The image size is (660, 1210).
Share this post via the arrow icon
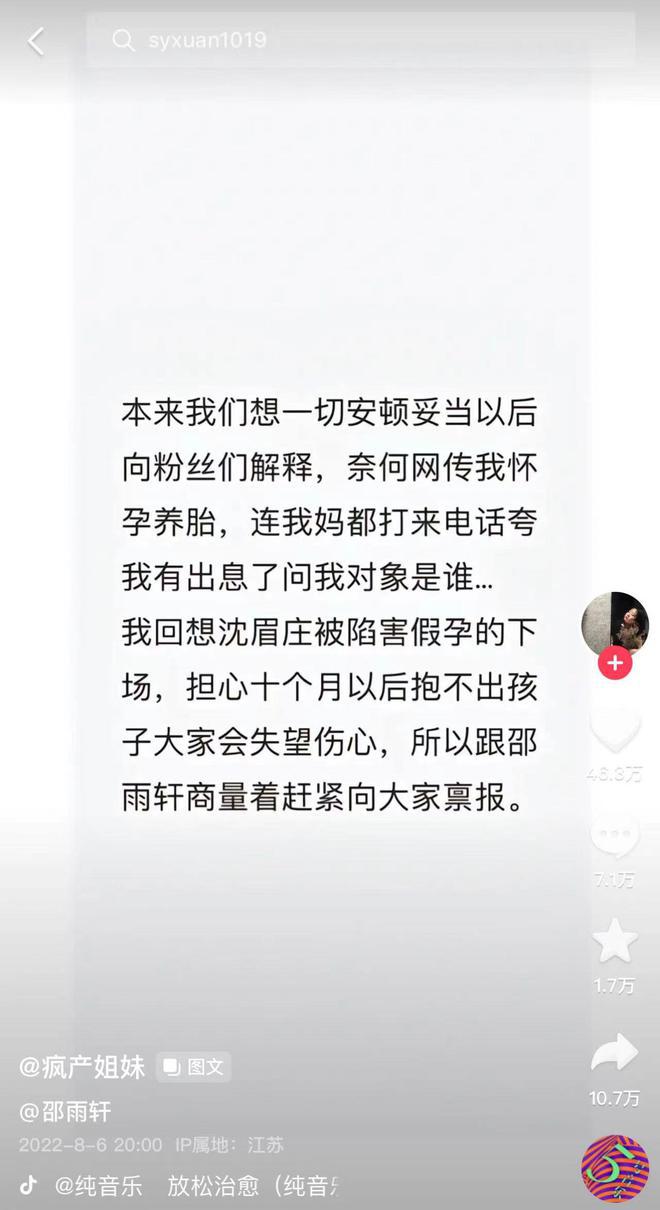click(x=614, y=1053)
